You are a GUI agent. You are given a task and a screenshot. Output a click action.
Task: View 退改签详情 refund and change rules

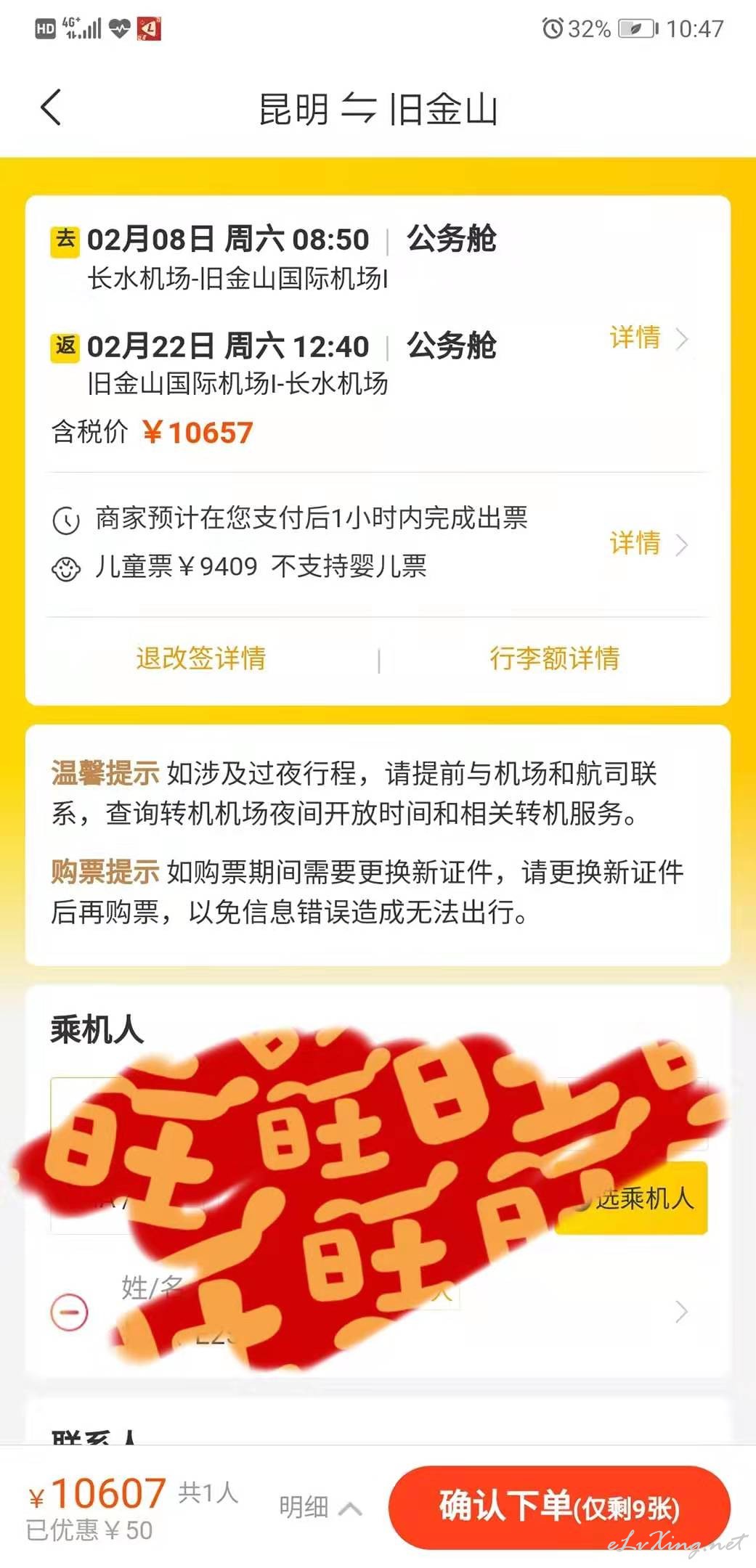(201, 658)
